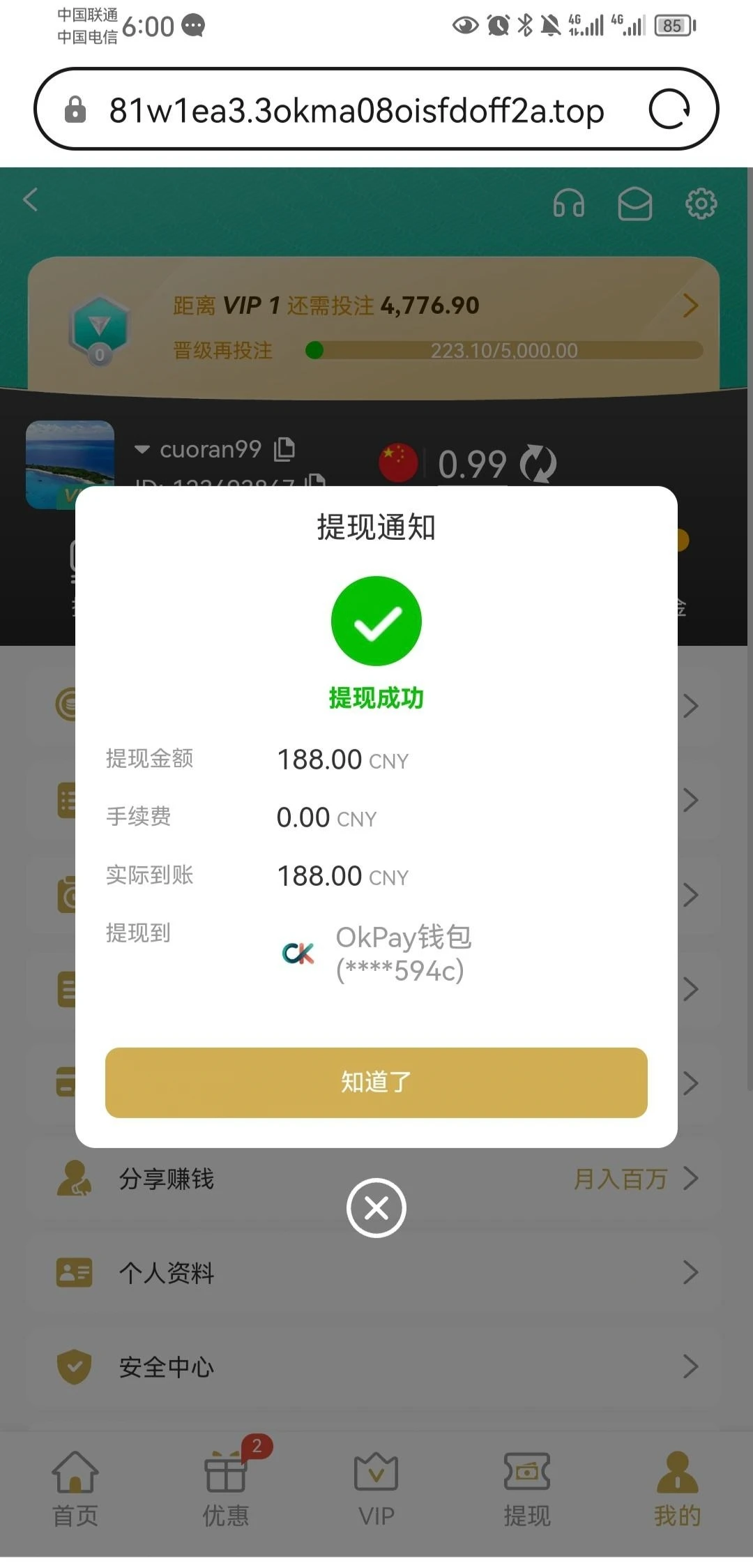The width and height of the screenshot is (753, 1568).
Task: Switch to 优惠 tab
Action: tap(225, 1488)
